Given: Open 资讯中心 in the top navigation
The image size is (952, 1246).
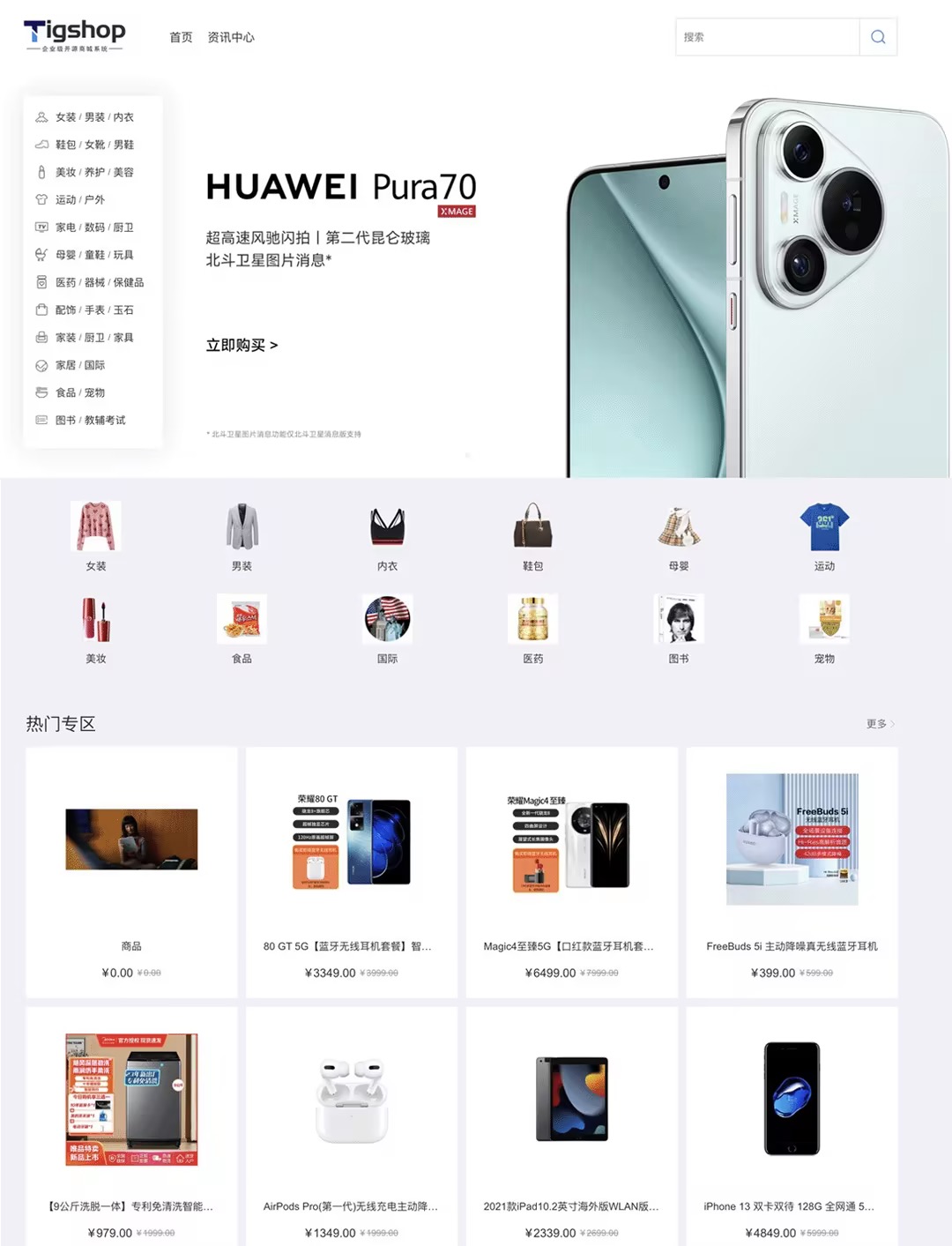Looking at the screenshot, I should pos(231,37).
